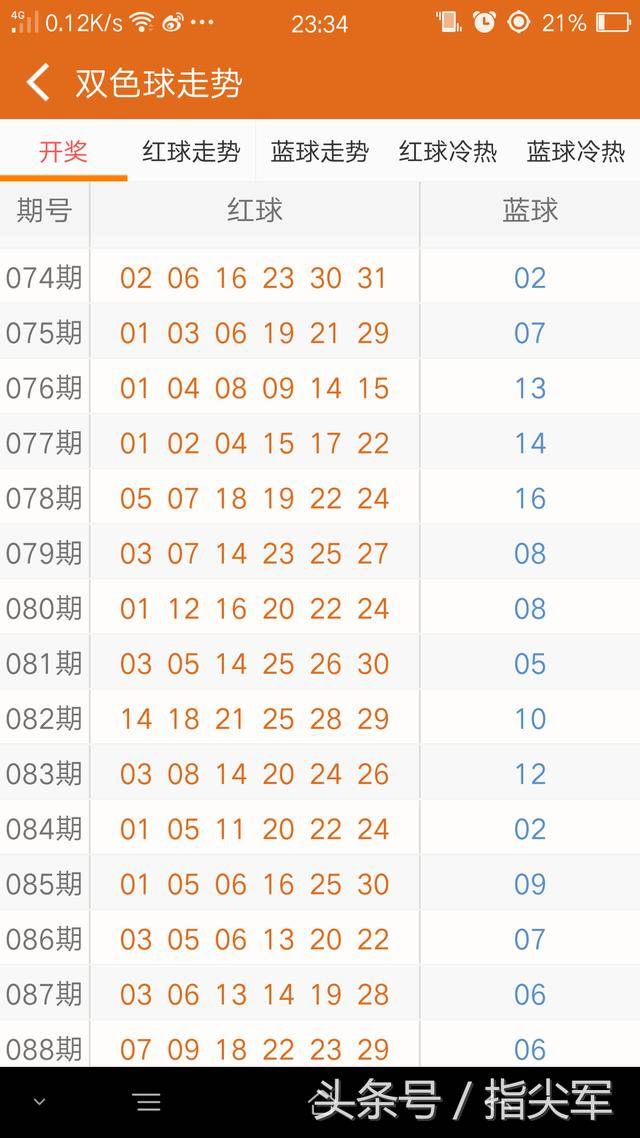Show the 蓝球冷热 tab
Viewport: 640px width, 1138px height.
575,152
